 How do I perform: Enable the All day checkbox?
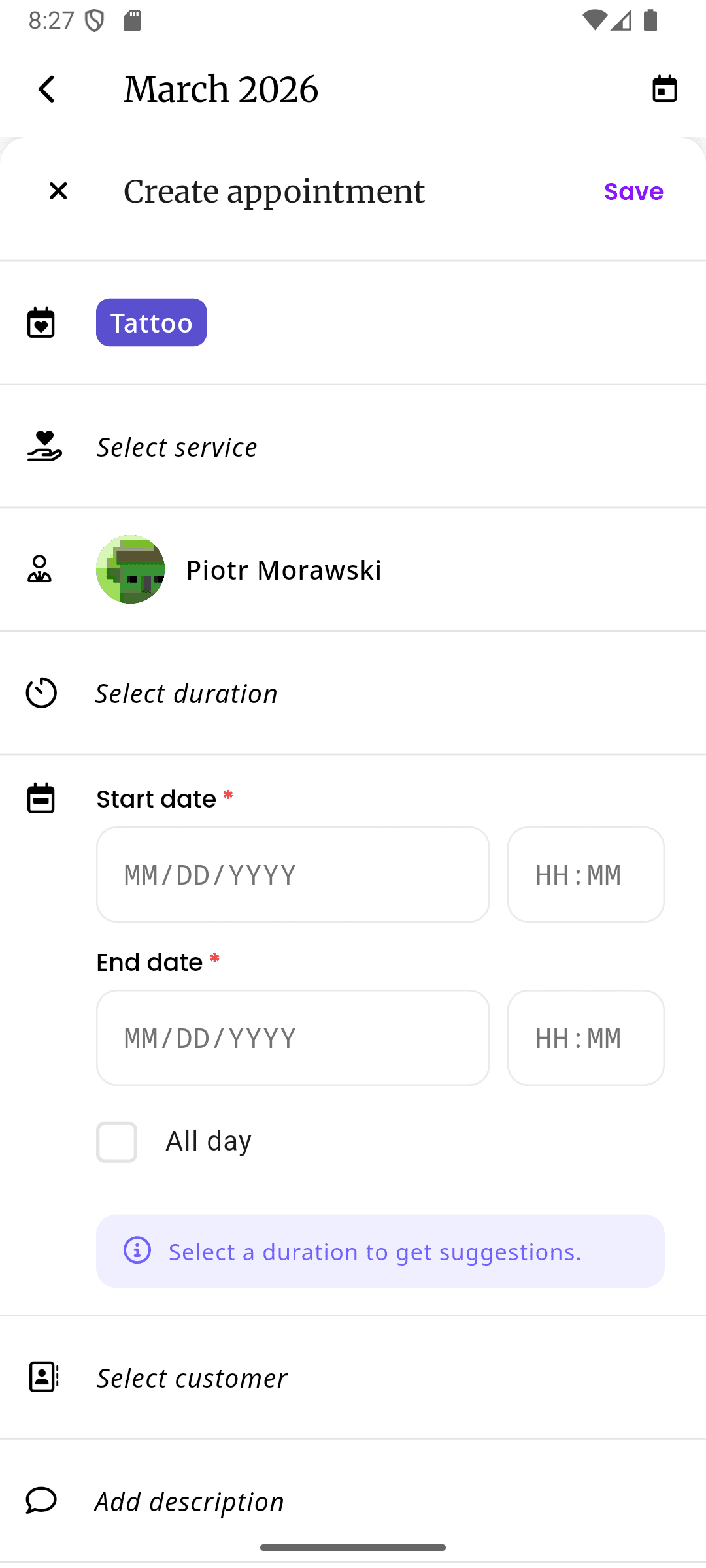pos(116,1141)
